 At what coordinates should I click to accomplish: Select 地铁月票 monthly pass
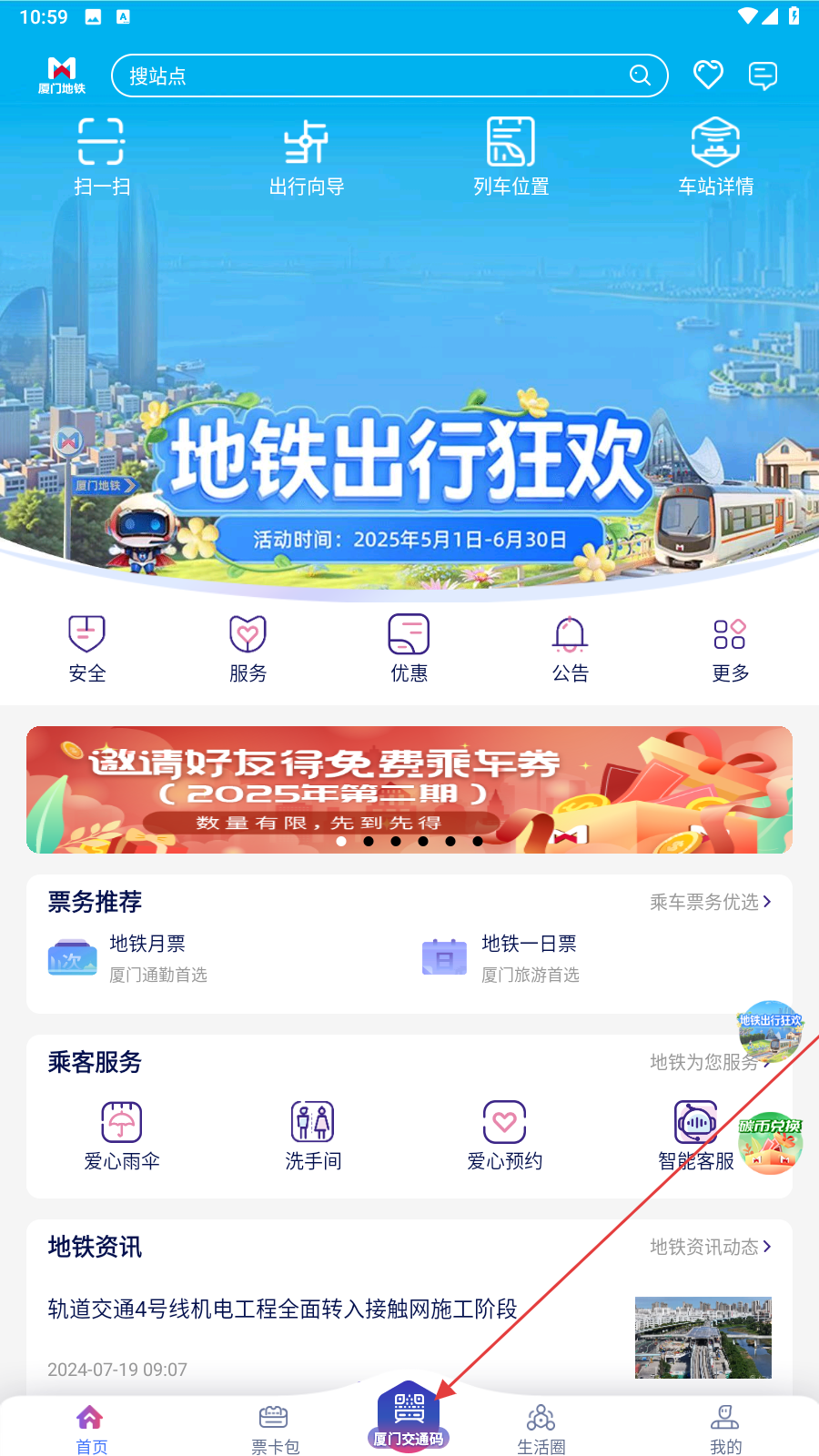[x=146, y=957]
